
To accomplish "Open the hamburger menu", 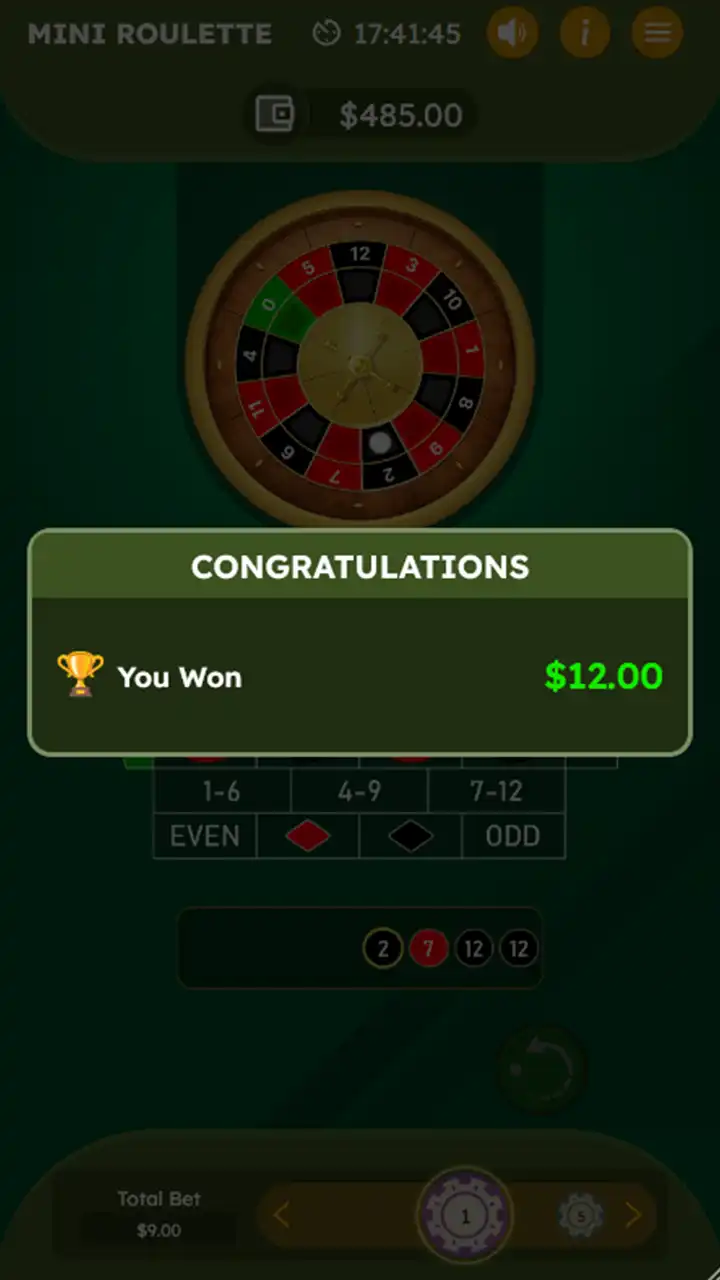I will pos(657,34).
